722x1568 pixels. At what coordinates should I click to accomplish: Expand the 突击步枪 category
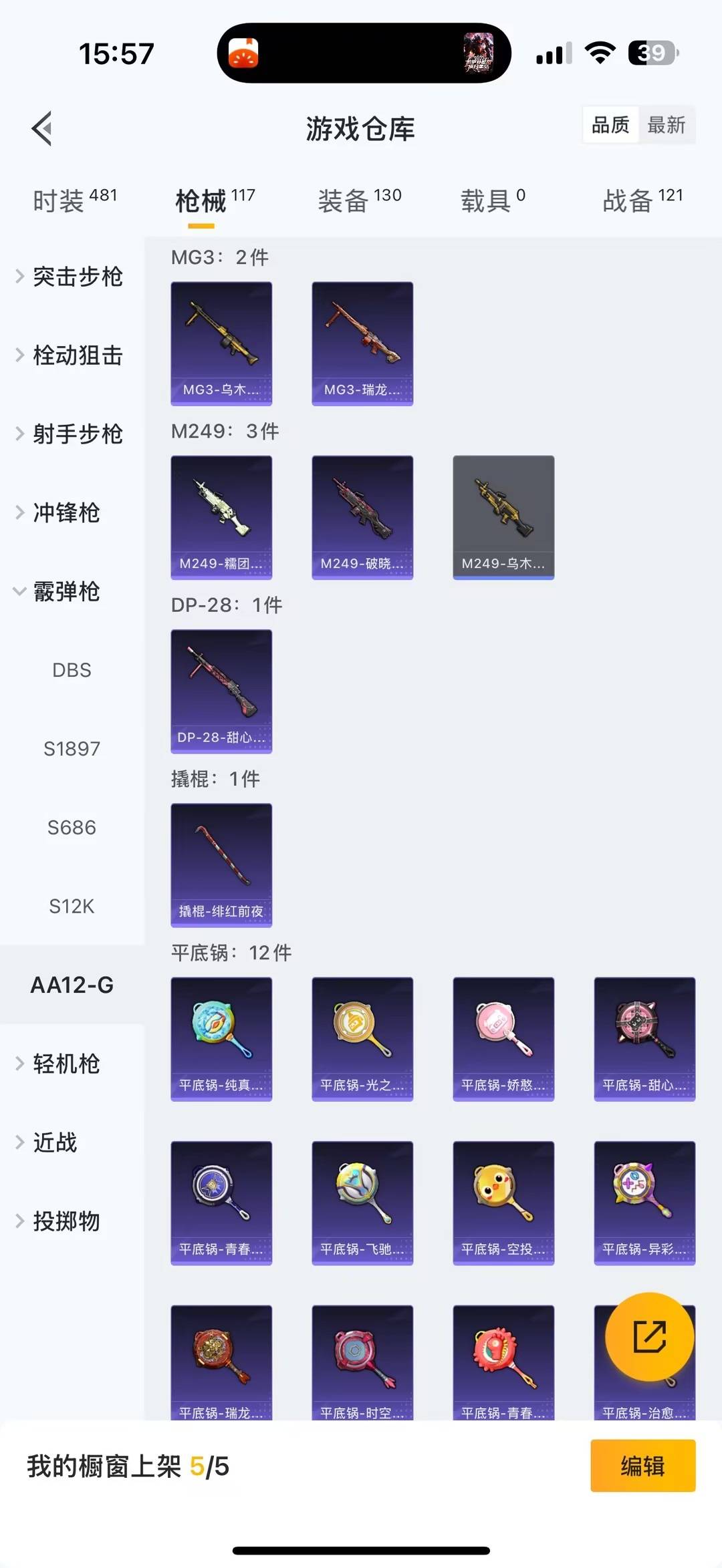point(70,277)
